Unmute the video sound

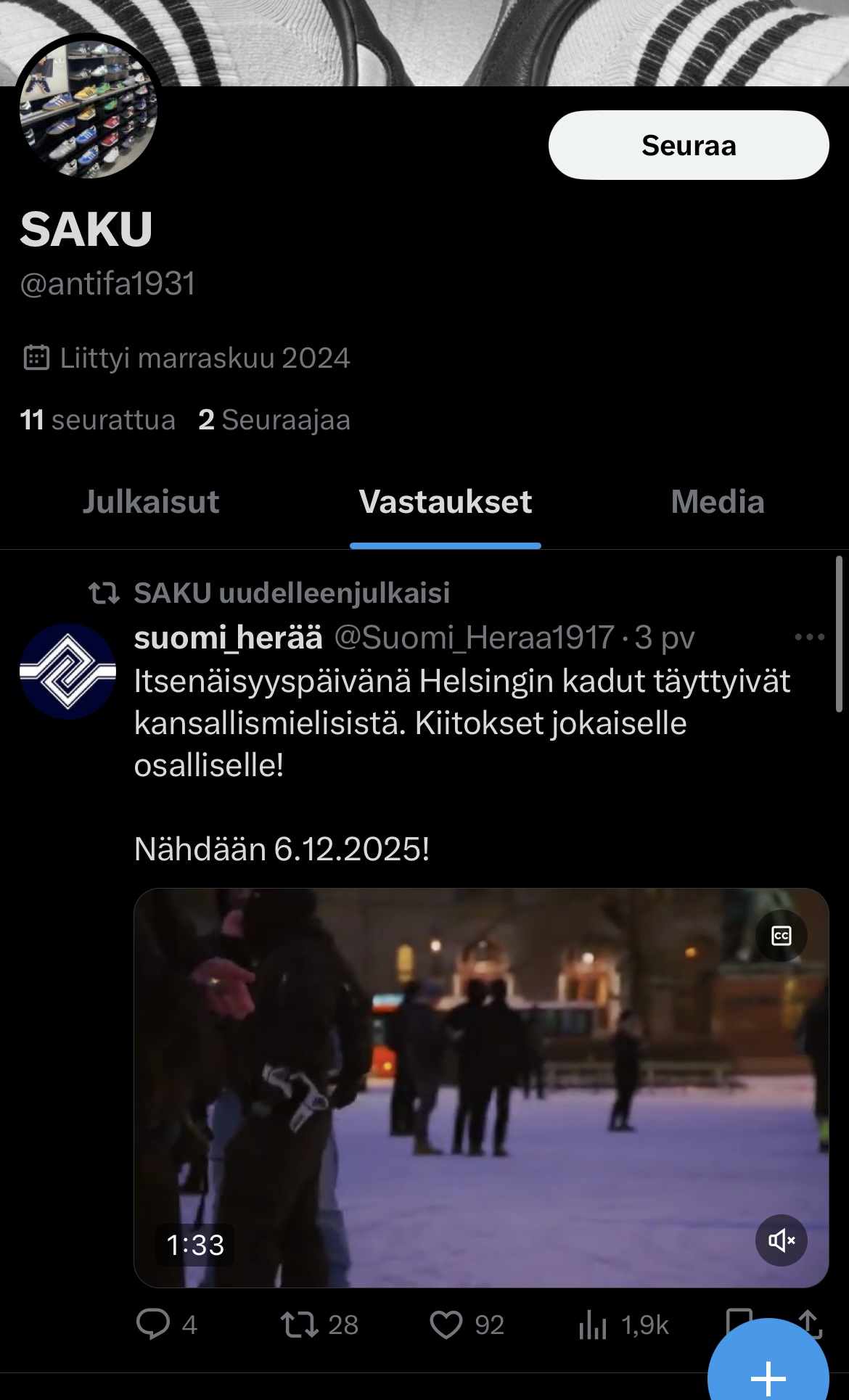pos(781,1240)
